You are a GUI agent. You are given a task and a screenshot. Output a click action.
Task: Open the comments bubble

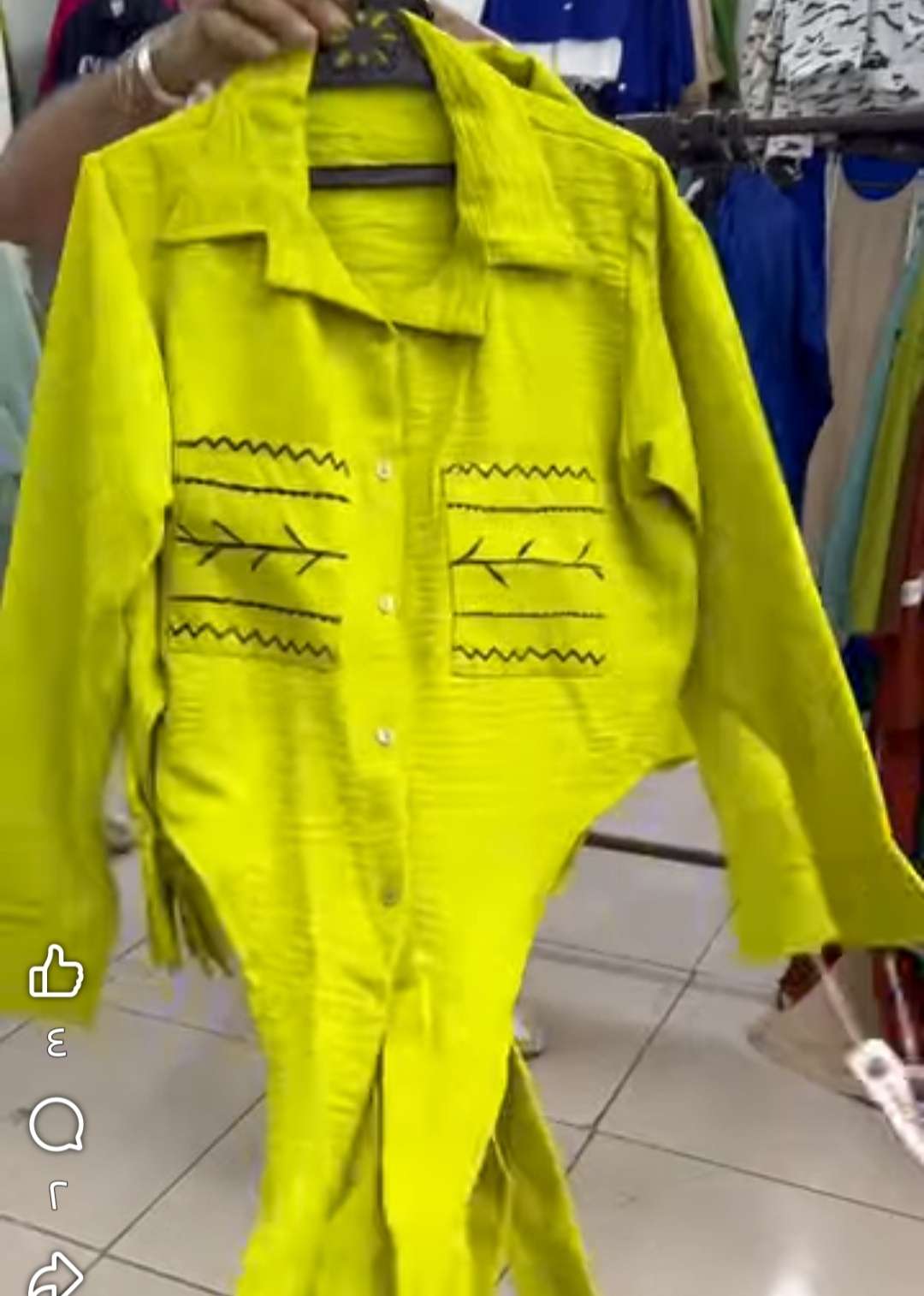[56, 1124]
